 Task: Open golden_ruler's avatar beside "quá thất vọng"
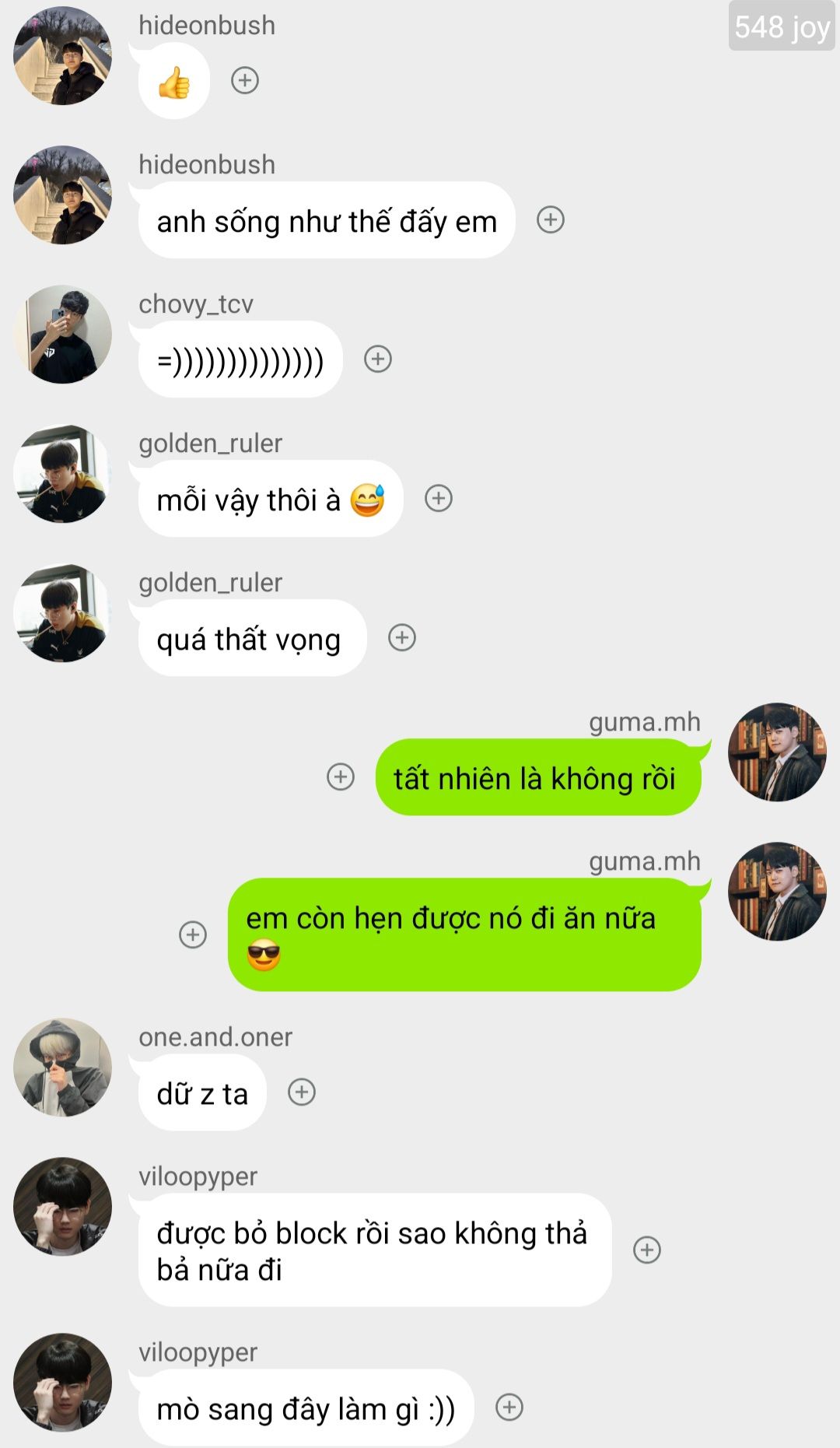coord(62,612)
